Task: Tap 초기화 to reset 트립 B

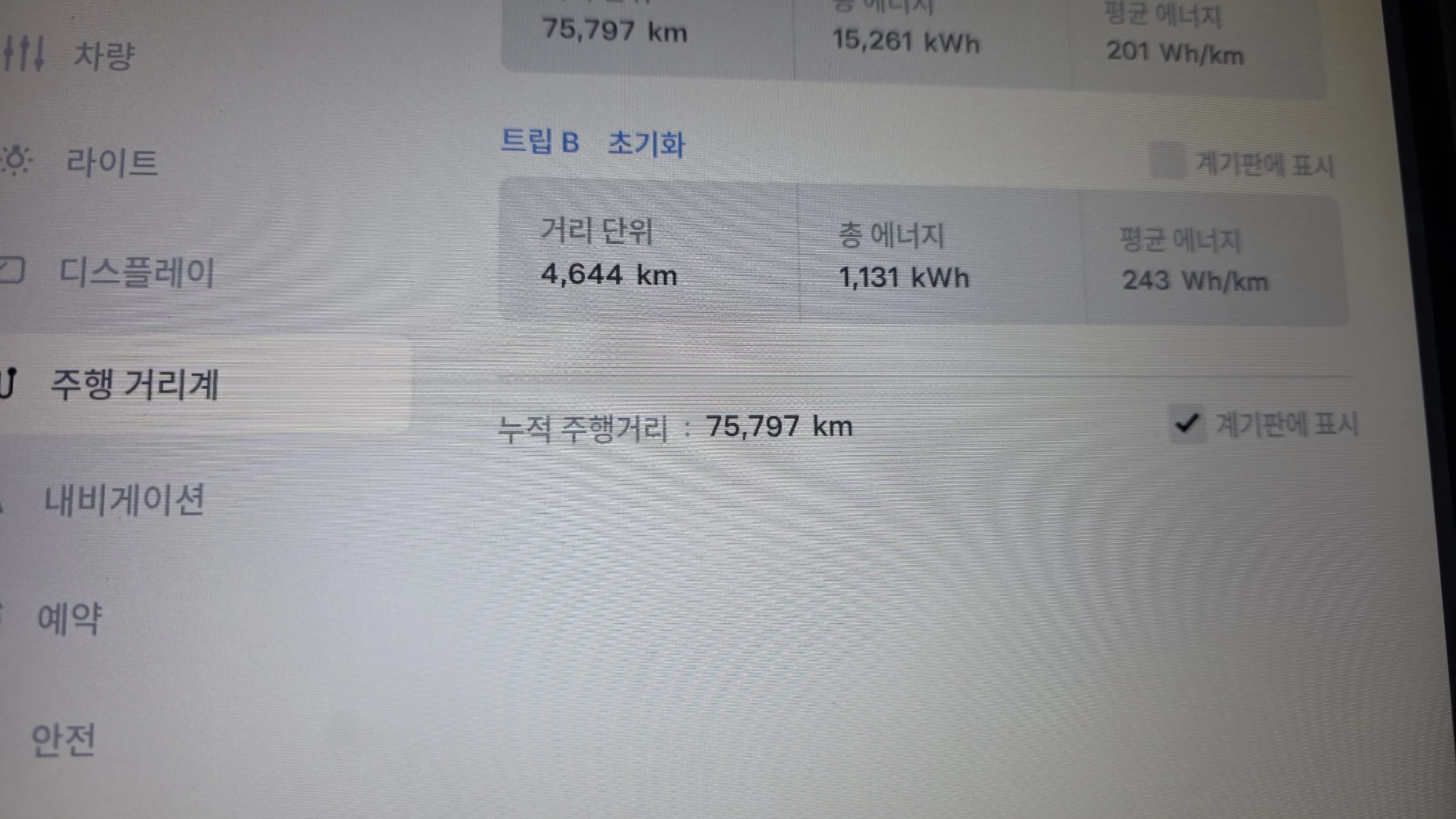Action: click(646, 144)
